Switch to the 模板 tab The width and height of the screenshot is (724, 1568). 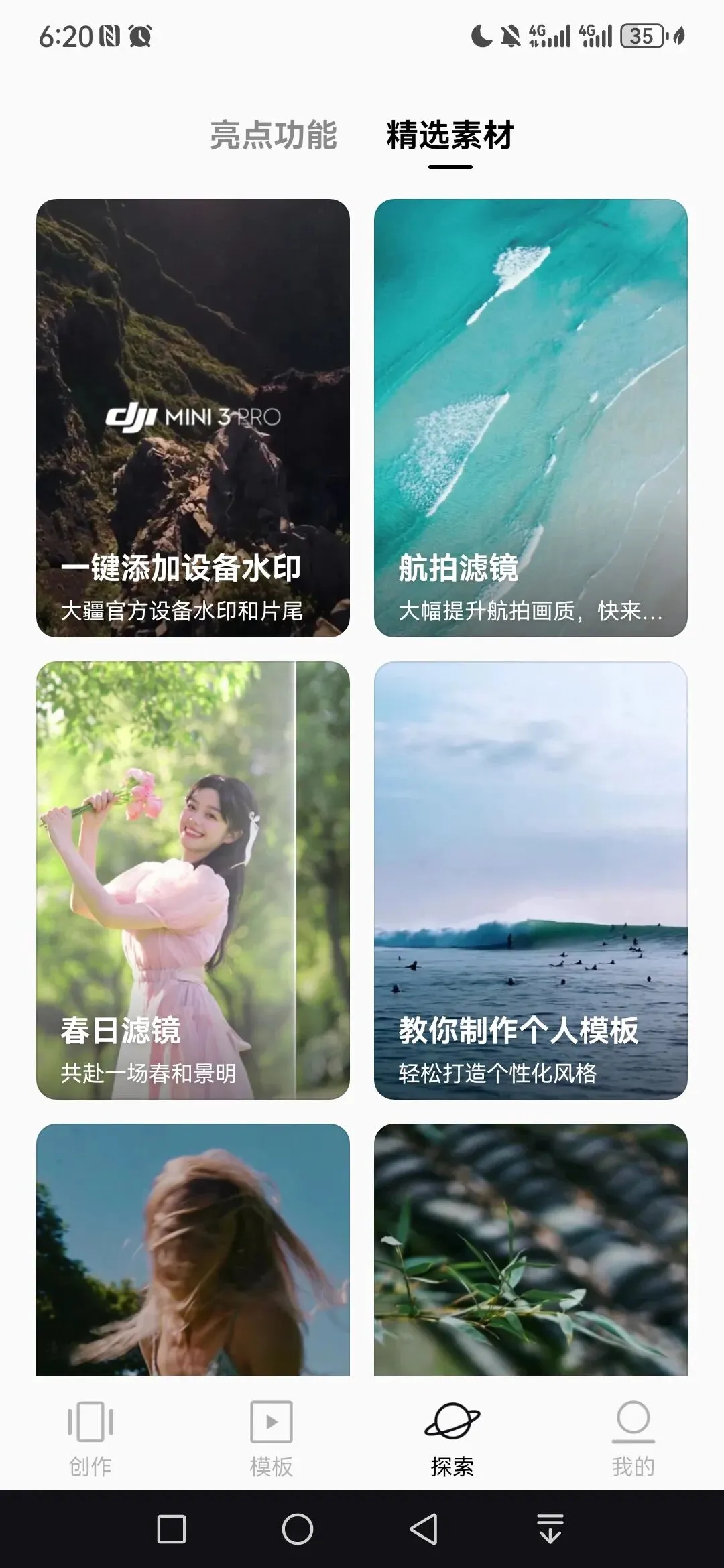pyautogui.click(x=271, y=1437)
